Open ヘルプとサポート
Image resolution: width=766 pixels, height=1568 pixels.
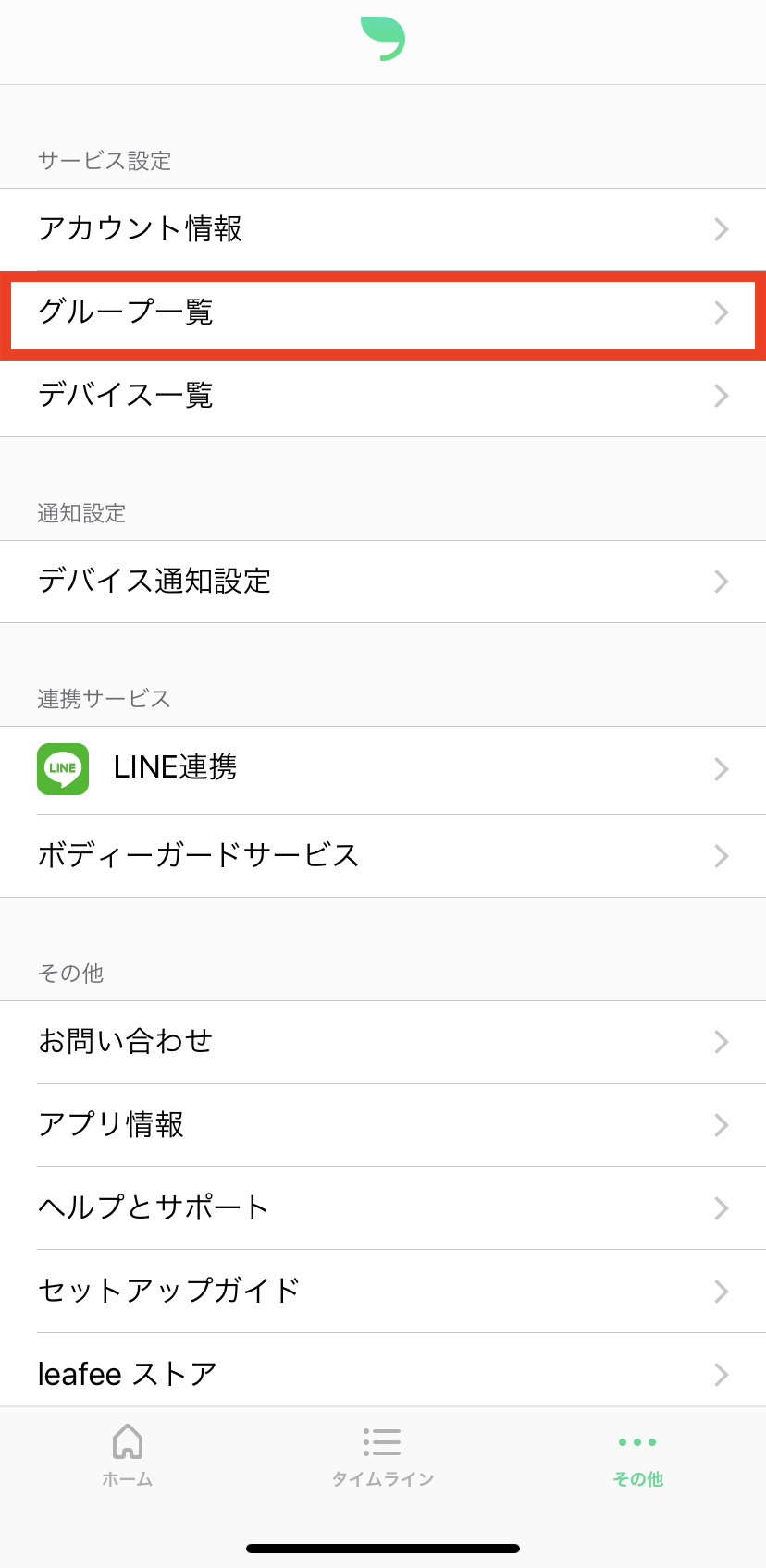pyautogui.click(x=383, y=1208)
